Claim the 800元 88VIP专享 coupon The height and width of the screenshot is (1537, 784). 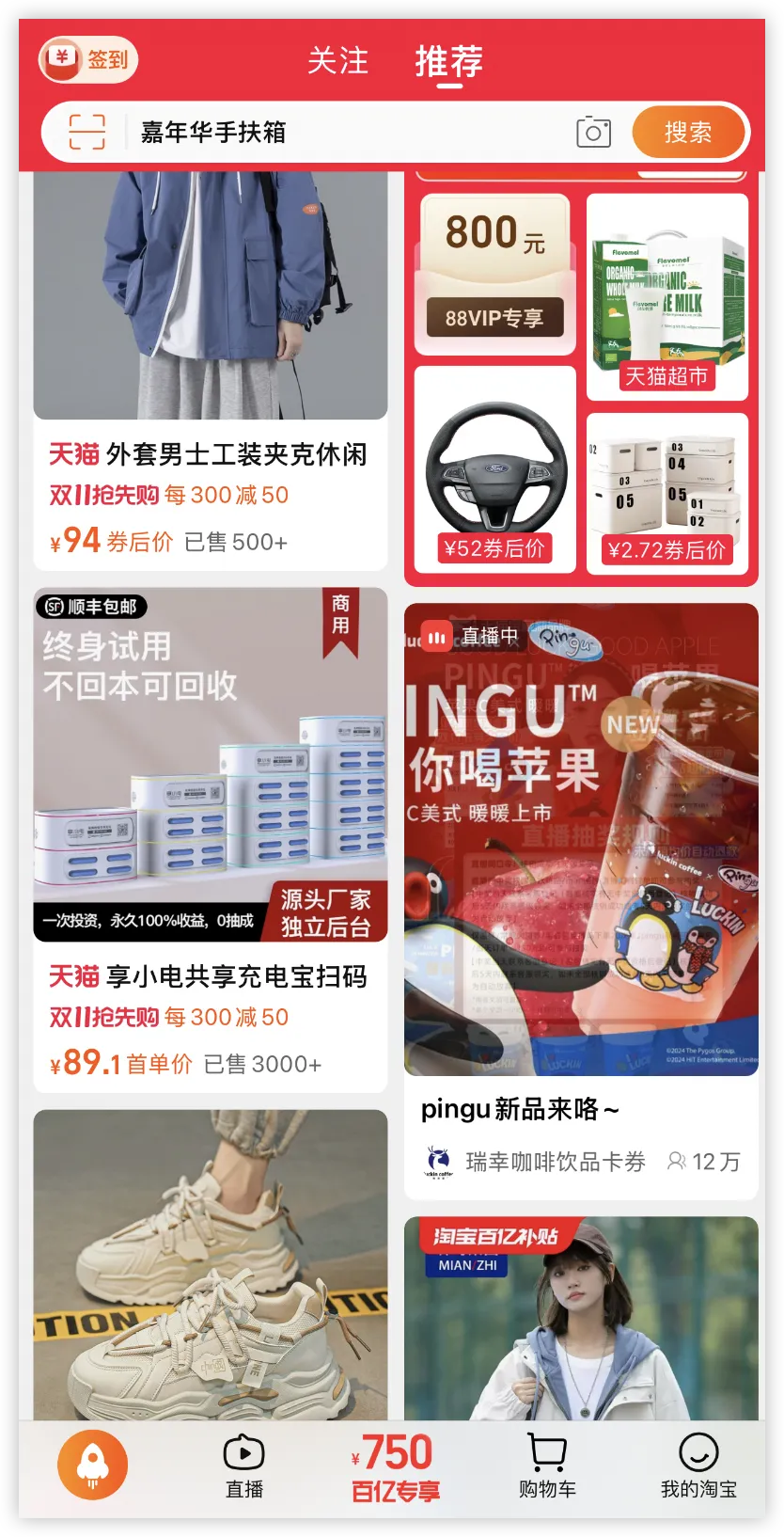pos(494,273)
